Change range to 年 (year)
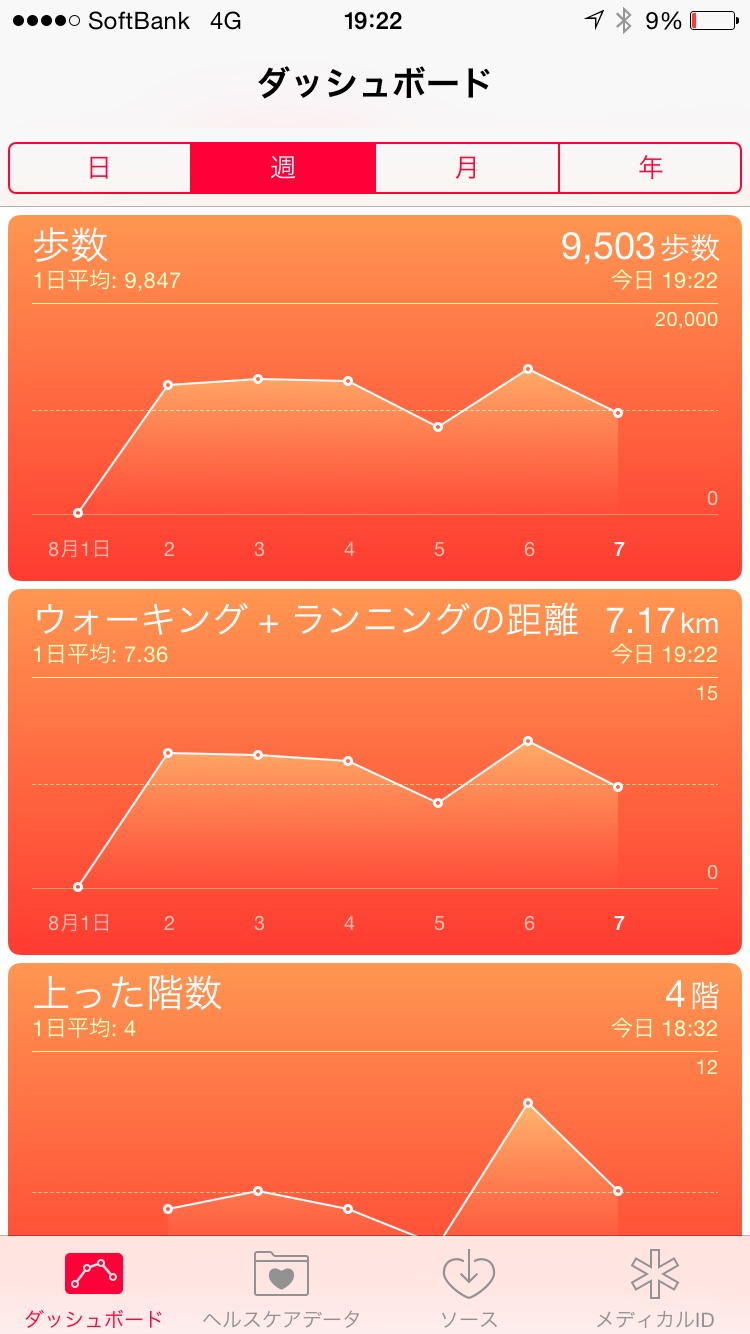 pyautogui.click(x=650, y=168)
